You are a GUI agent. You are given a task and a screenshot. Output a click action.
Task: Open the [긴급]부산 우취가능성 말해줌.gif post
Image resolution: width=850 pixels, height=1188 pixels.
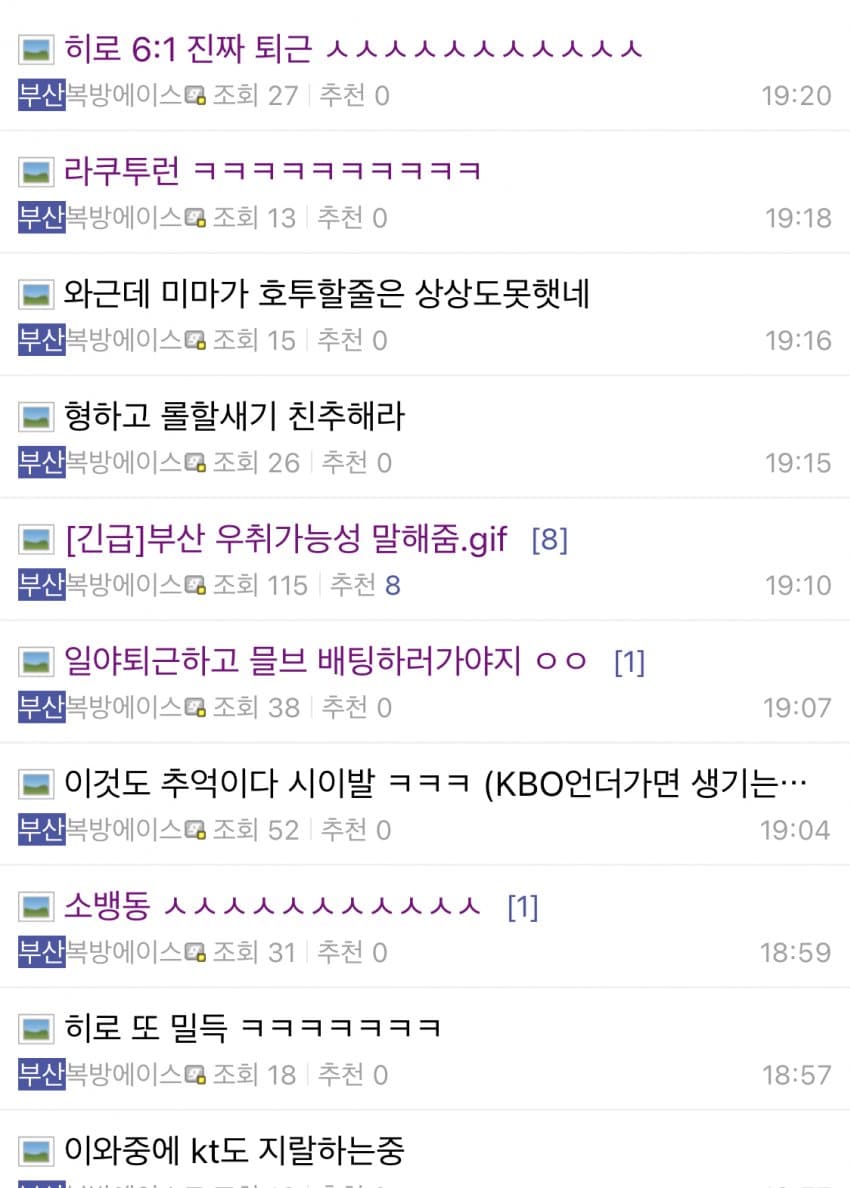285,540
